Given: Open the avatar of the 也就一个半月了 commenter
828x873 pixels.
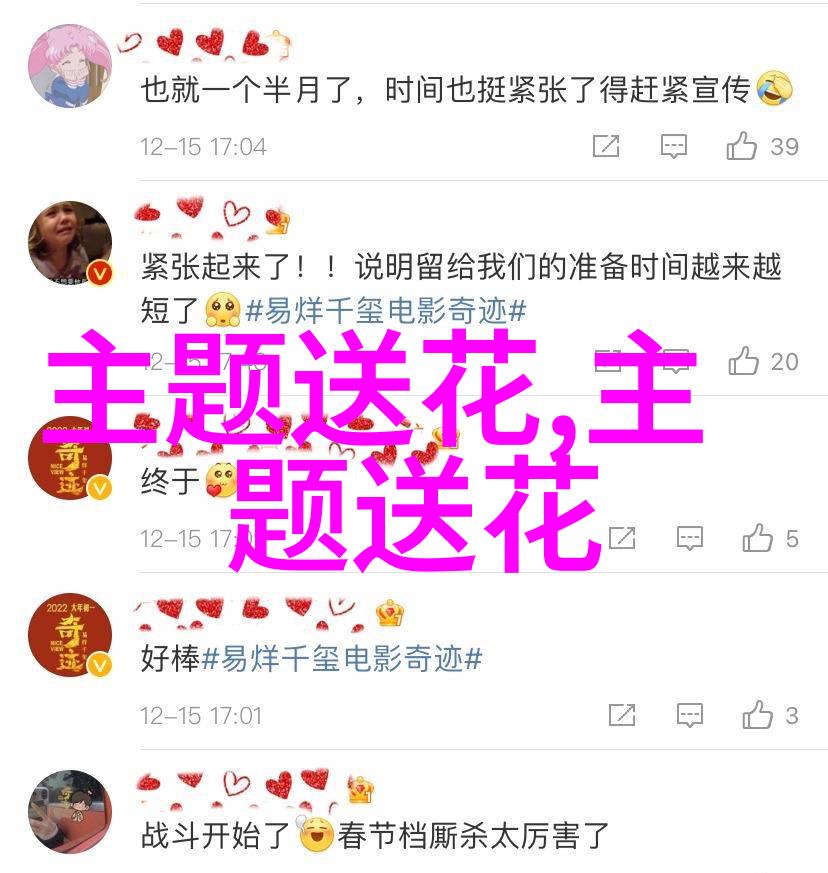Looking at the screenshot, I should click(69, 66).
